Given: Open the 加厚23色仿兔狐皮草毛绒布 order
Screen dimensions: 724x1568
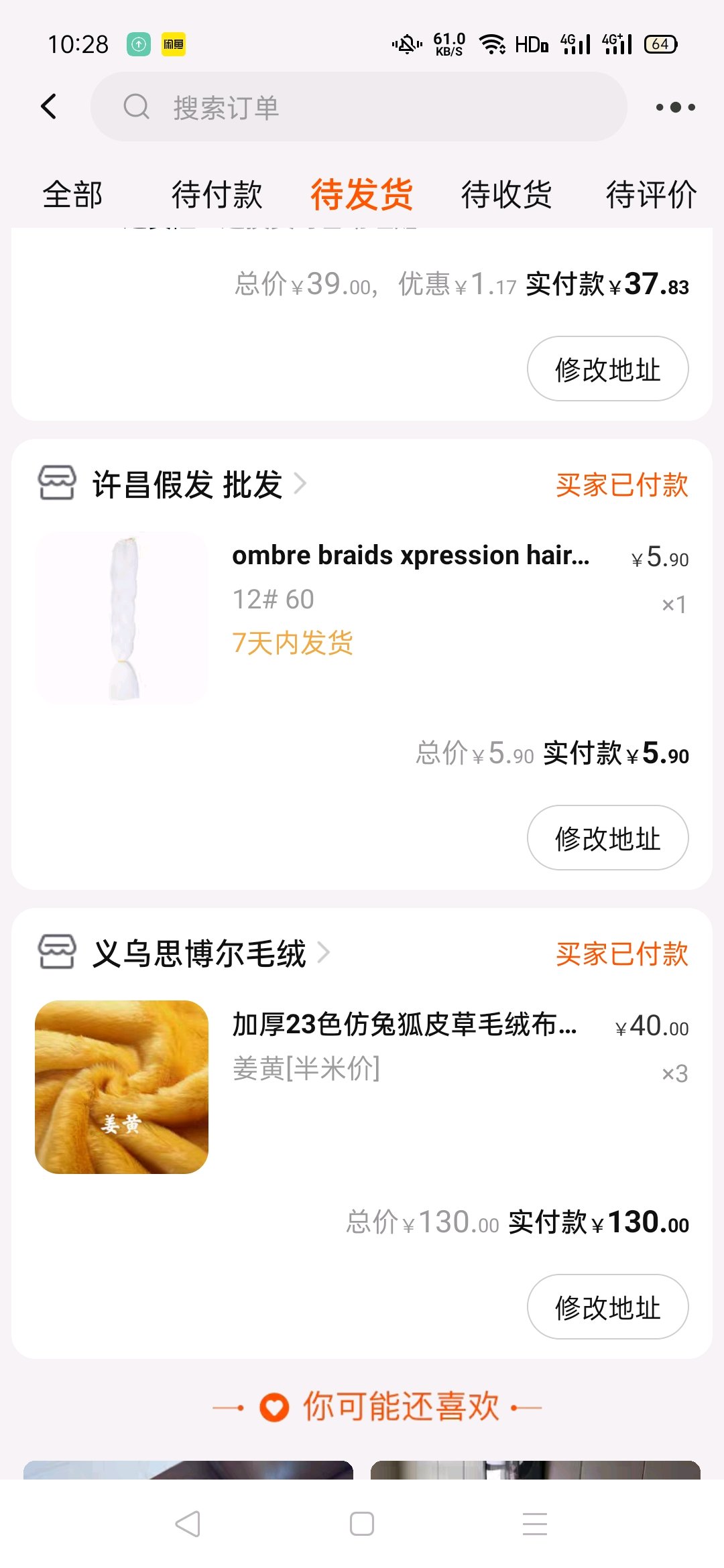Looking at the screenshot, I should [404, 1025].
